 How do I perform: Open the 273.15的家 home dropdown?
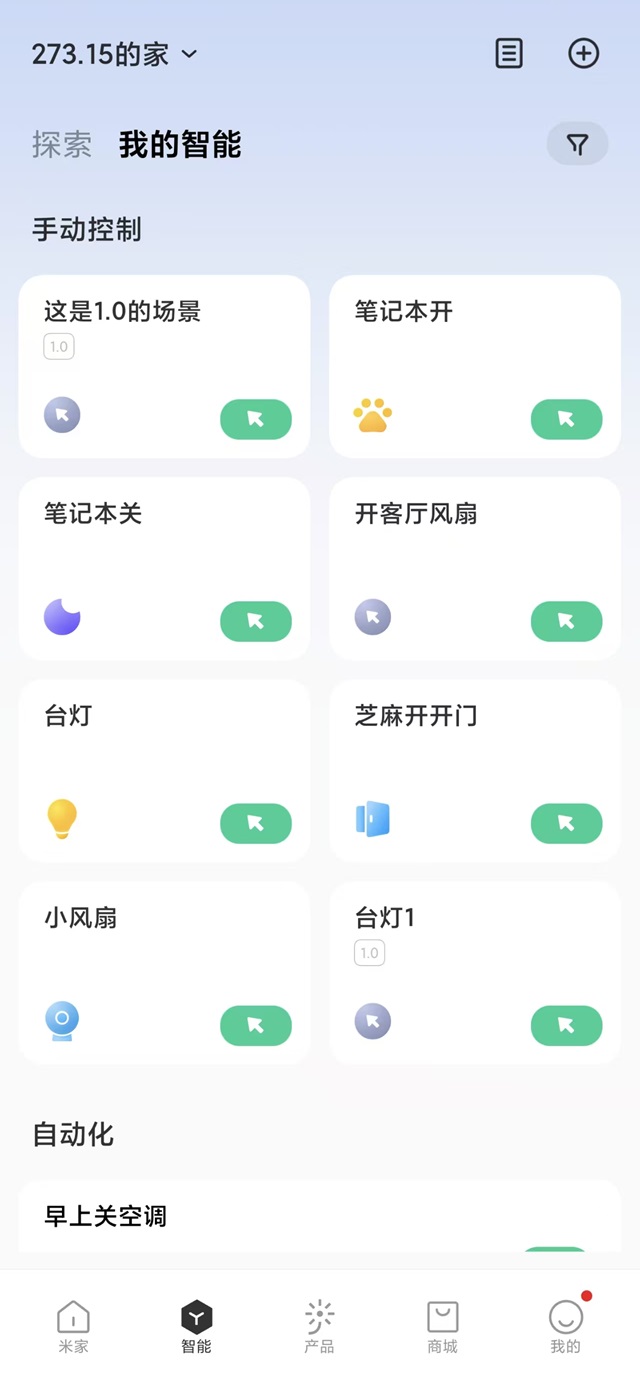click(x=115, y=54)
